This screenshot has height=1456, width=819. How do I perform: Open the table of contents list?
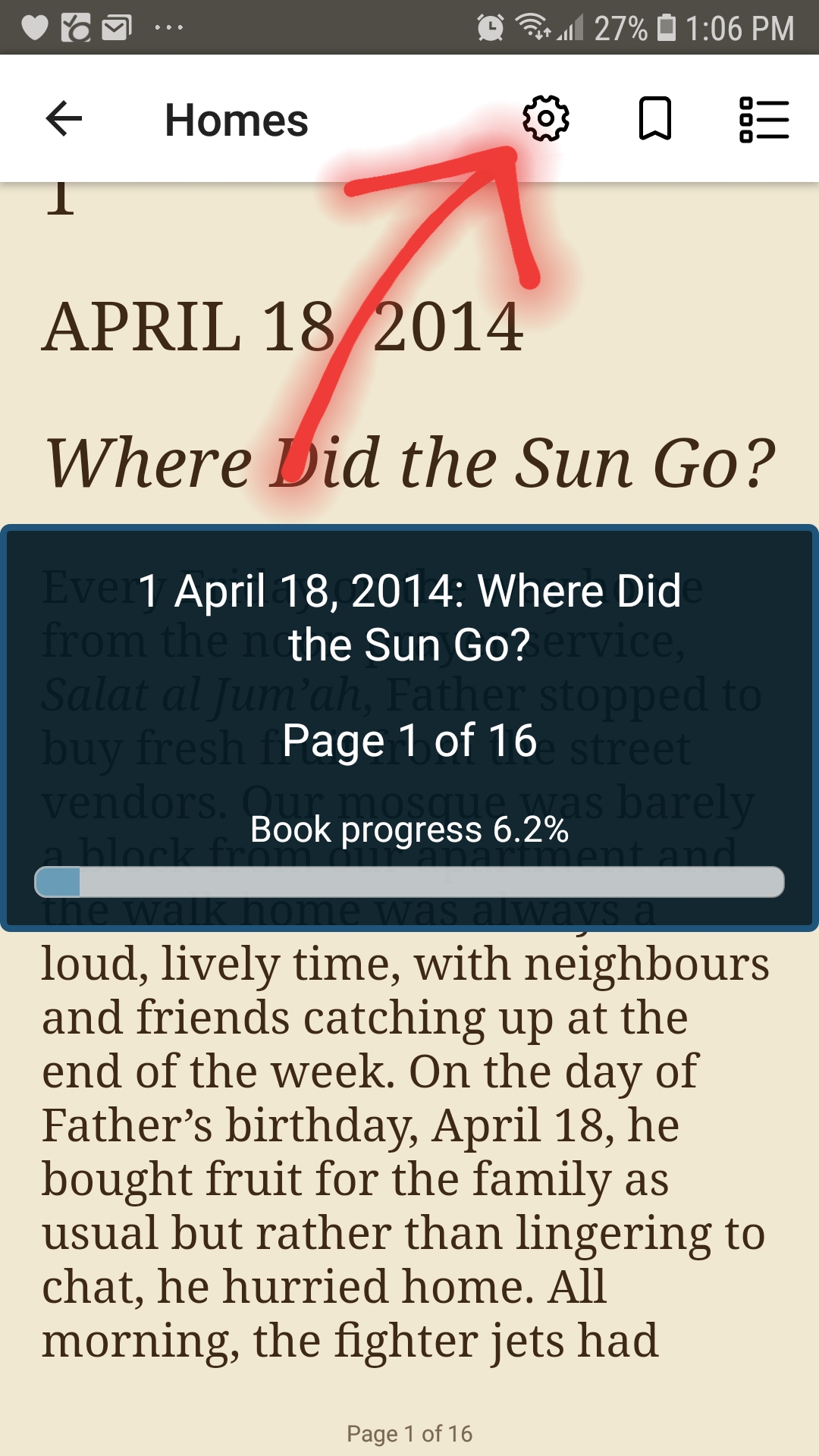tap(764, 119)
